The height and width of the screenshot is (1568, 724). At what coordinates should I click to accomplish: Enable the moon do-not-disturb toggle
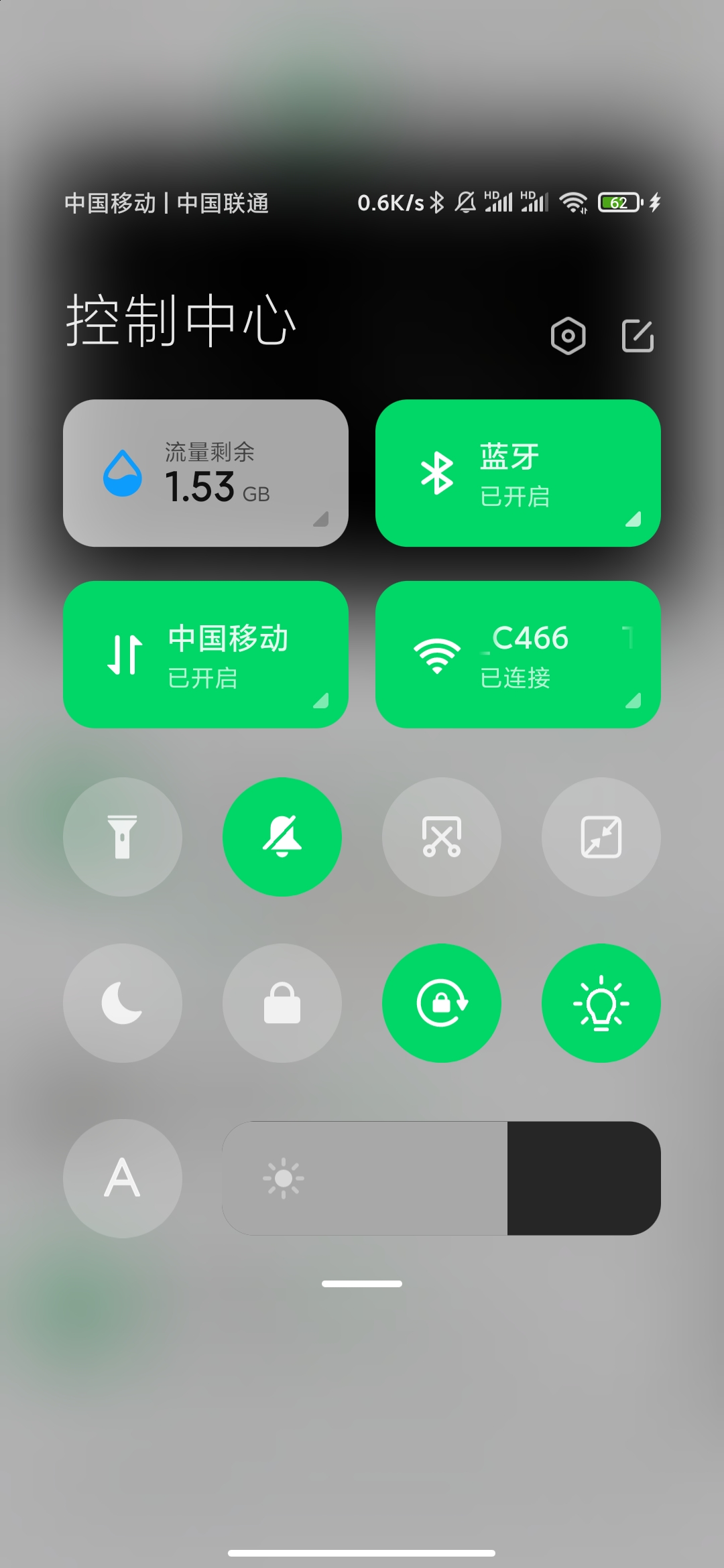pyautogui.click(x=123, y=1003)
